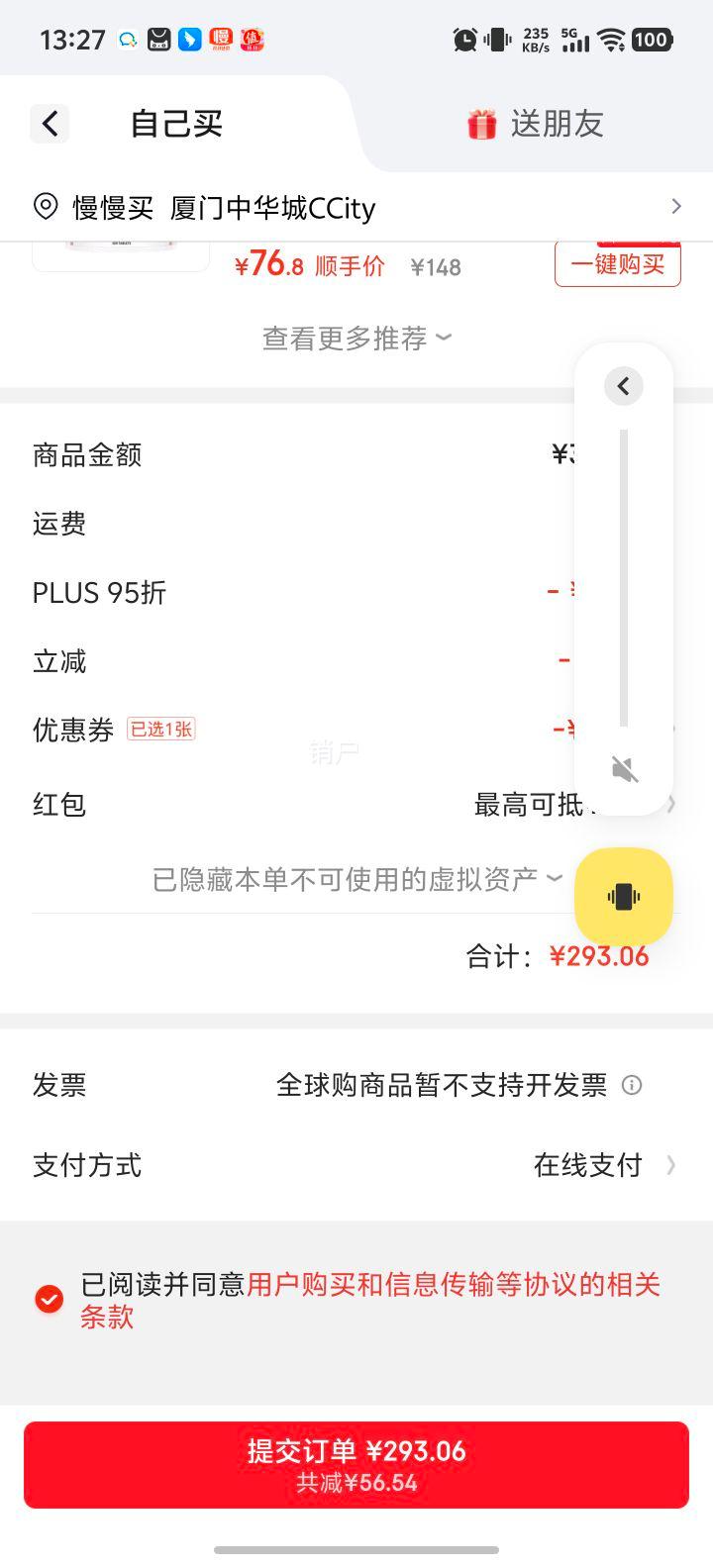Tap the mute icon on the volume panel
This screenshot has width=713, height=1568.
[623, 769]
